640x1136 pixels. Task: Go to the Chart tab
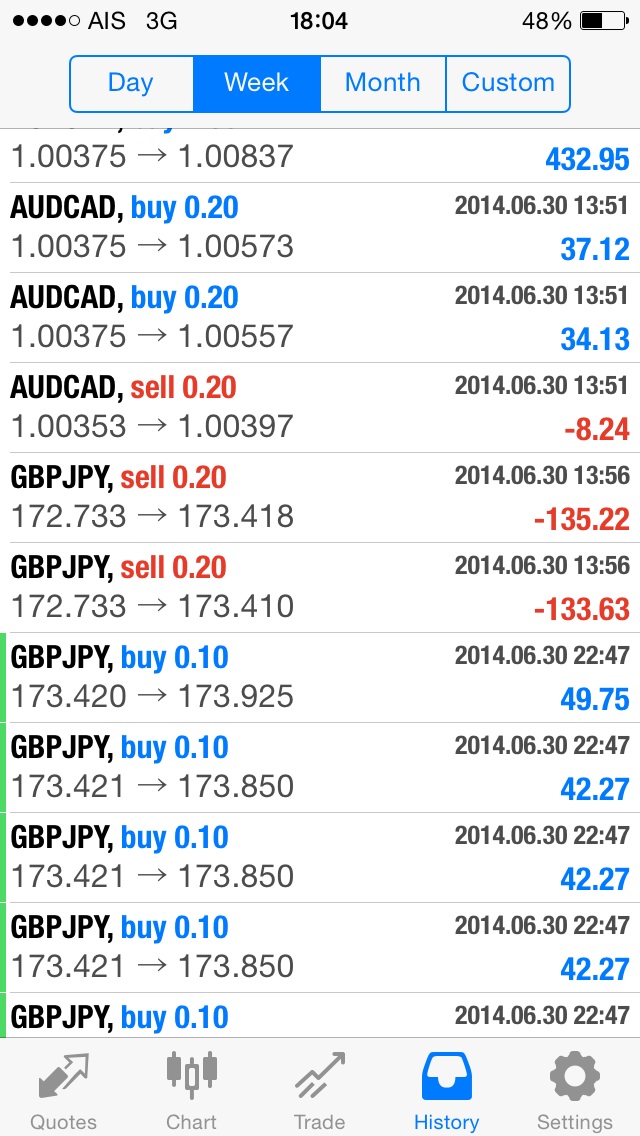[x=191, y=1090]
